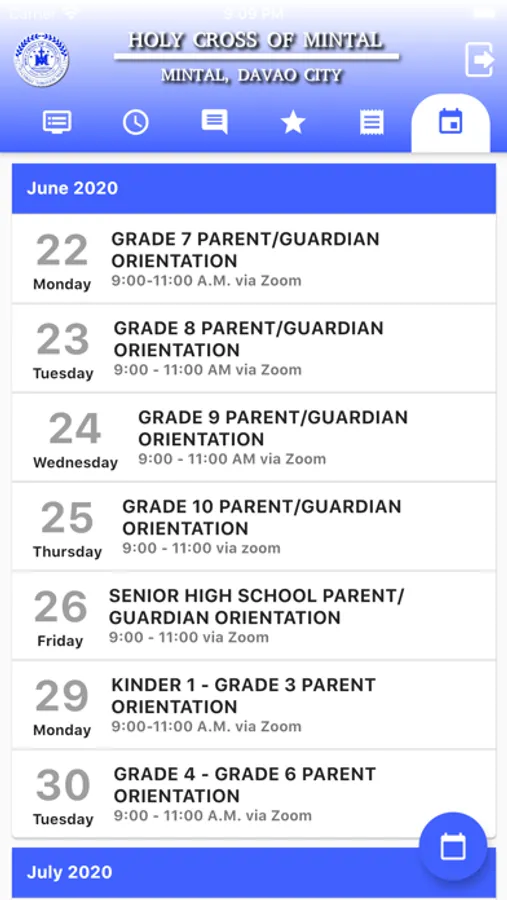Tap the floating calendar button

[453, 847]
